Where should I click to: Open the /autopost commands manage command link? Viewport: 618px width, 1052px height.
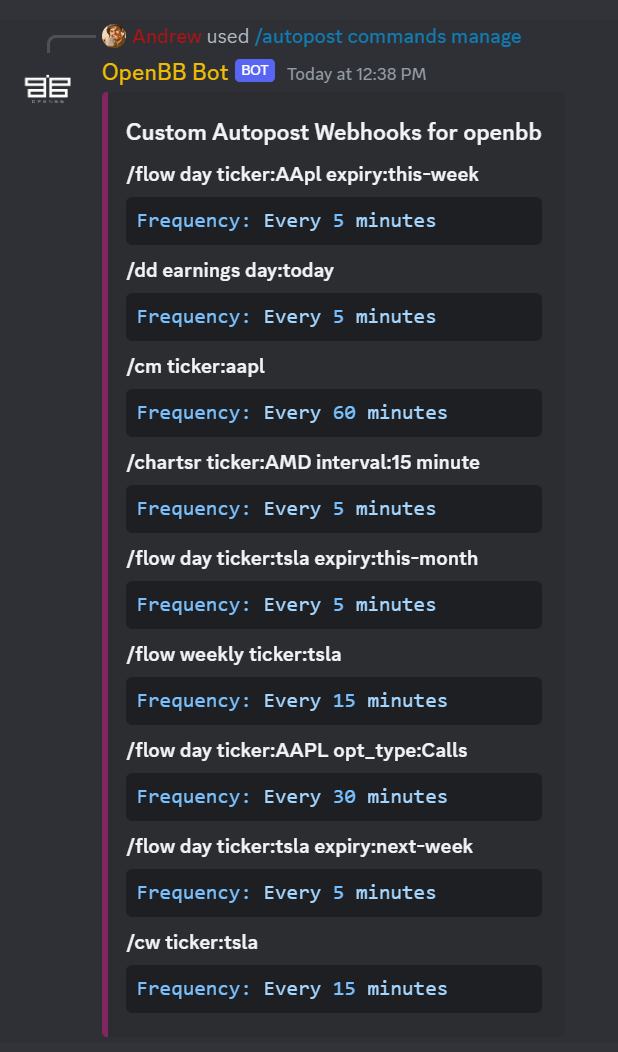388,36
